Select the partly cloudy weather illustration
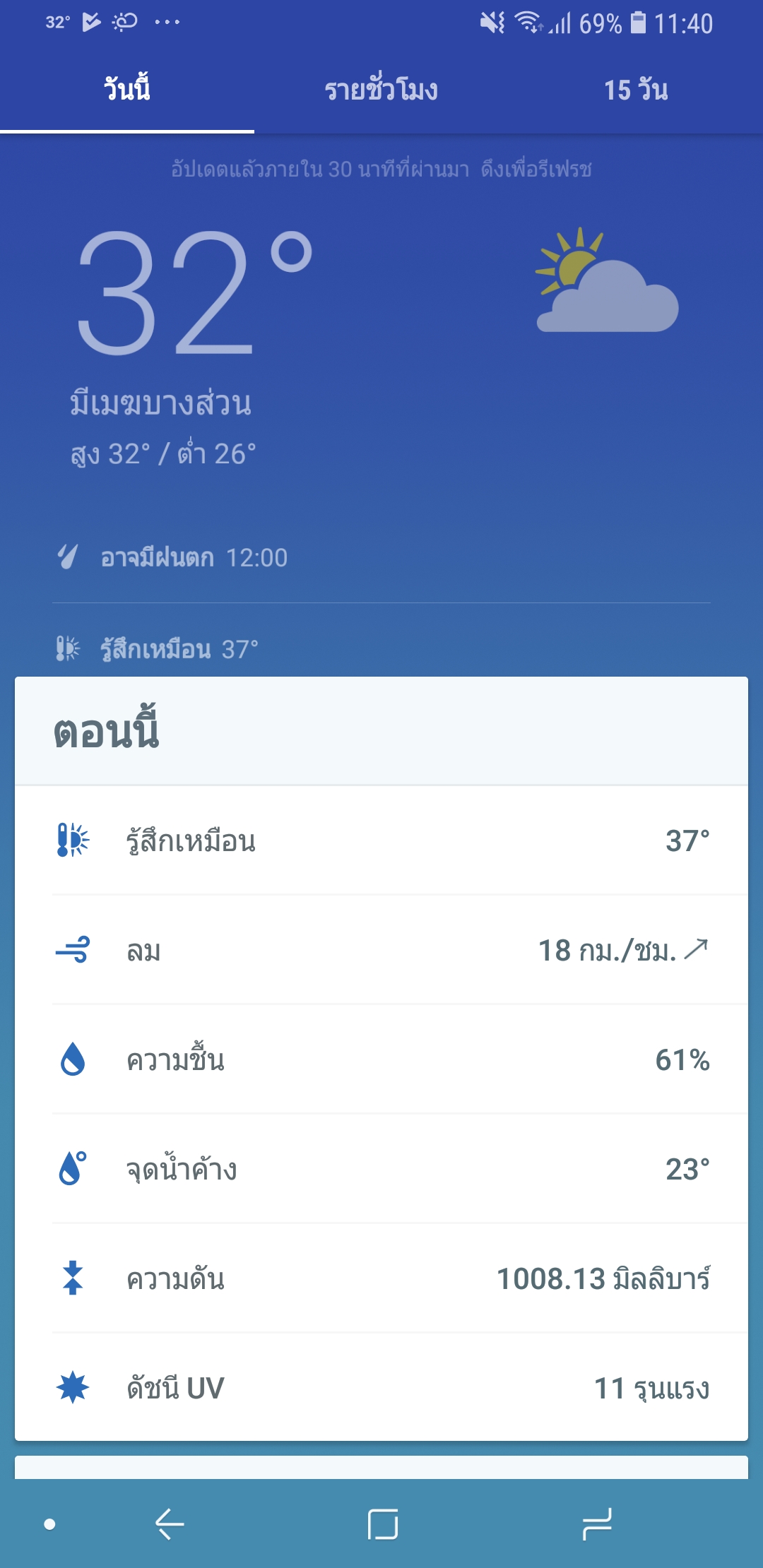 click(608, 283)
